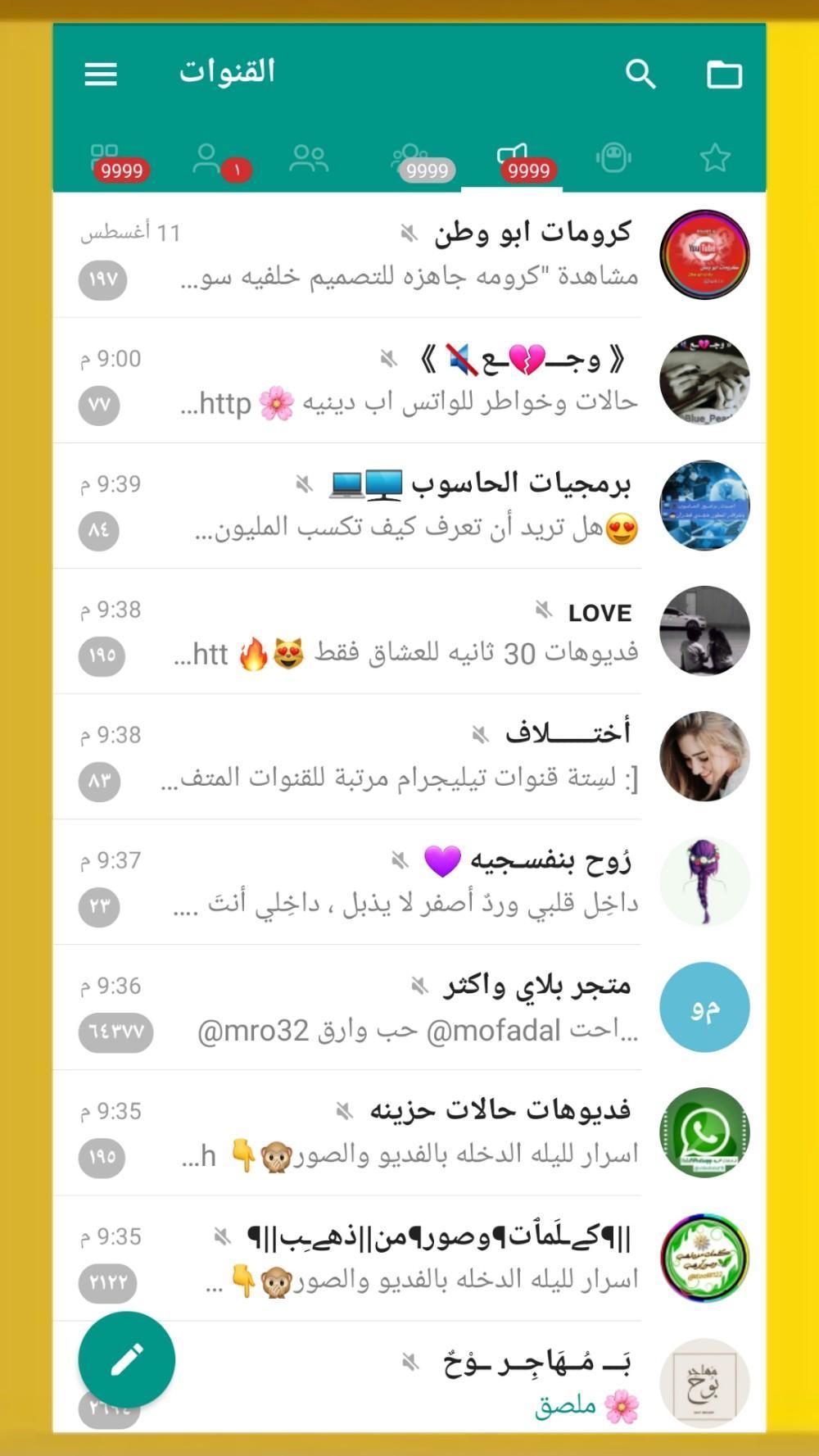The image size is (819, 1456).
Task: Open the hamburger drawer menu
Action: coord(101,74)
